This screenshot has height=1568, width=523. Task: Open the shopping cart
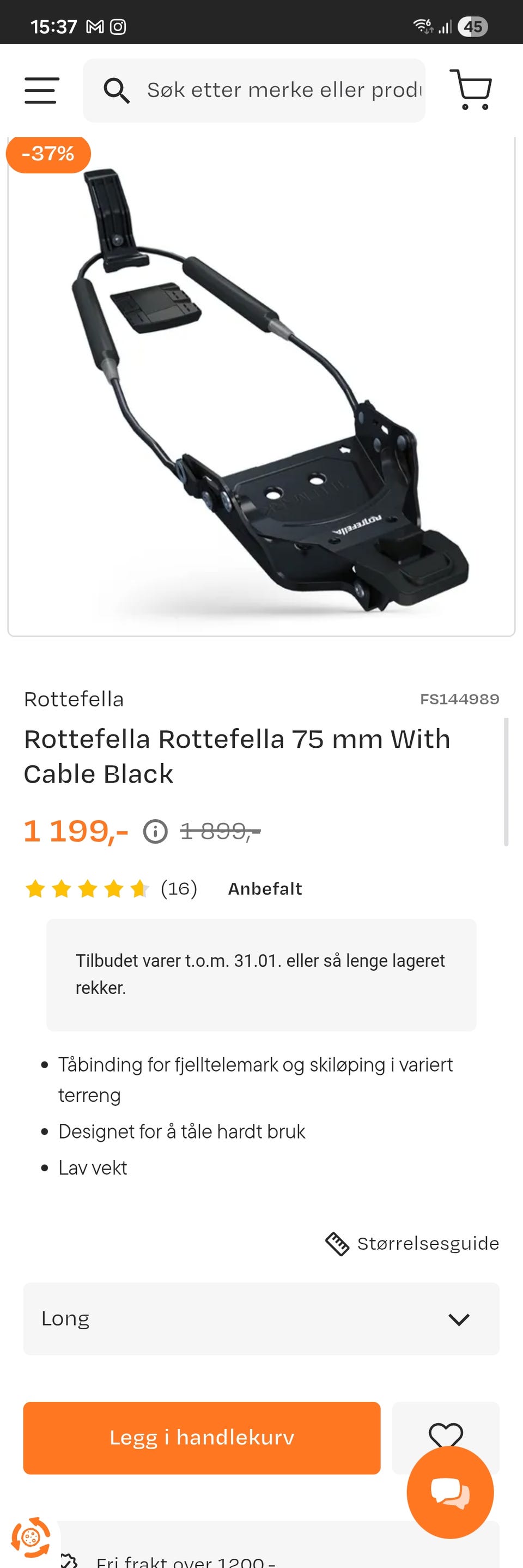[471, 90]
